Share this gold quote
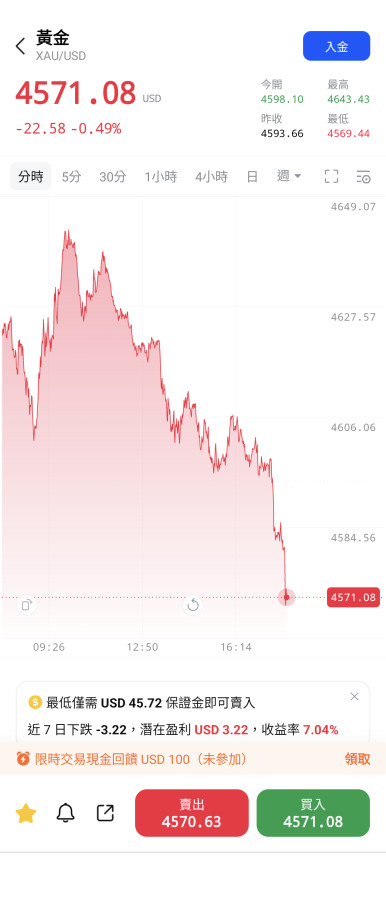Screen dimensions: 386x900 [x=105, y=813]
